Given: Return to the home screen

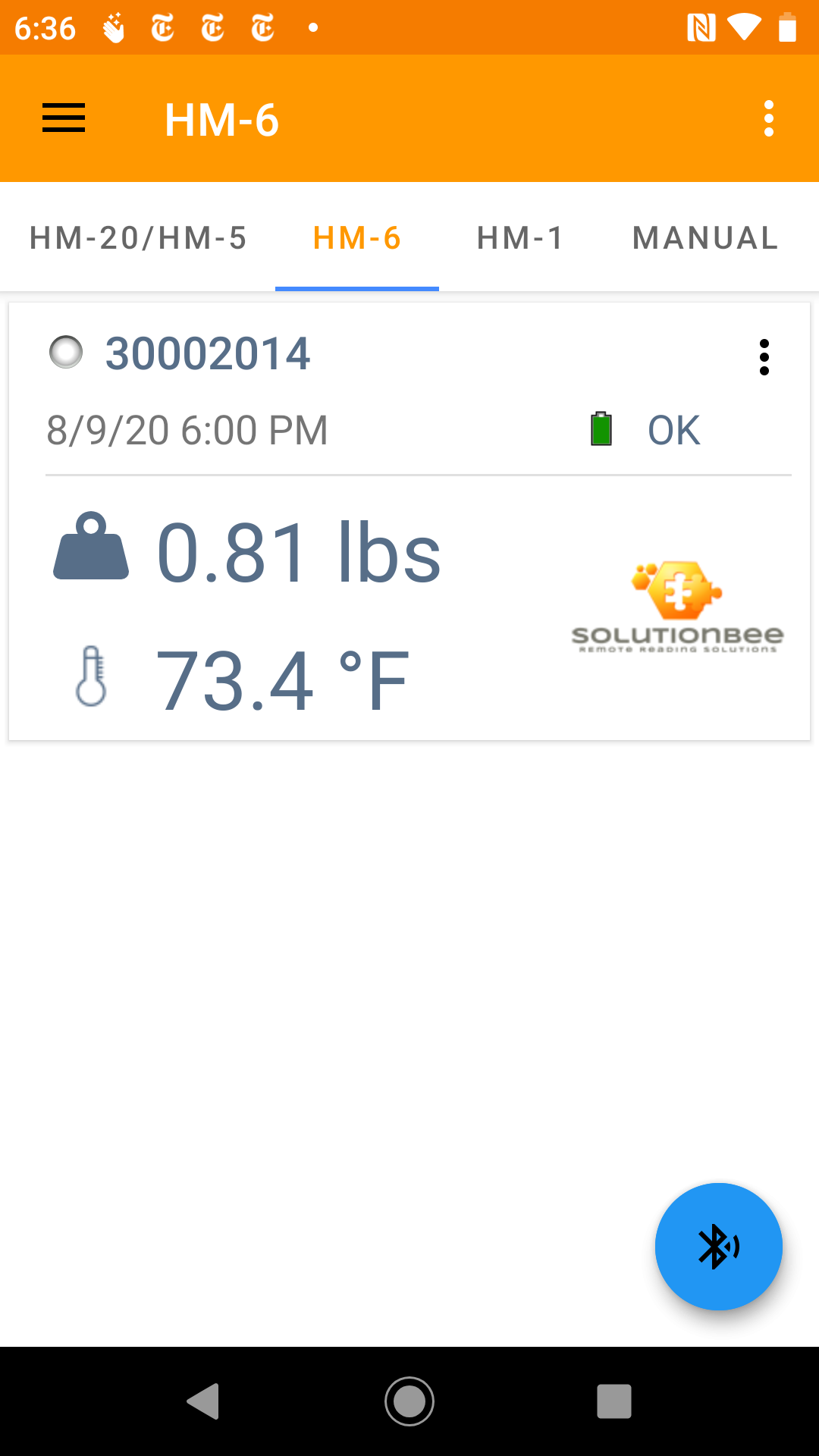Looking at the screenshot, I should pyautogui.click(x=409, y=1401).
